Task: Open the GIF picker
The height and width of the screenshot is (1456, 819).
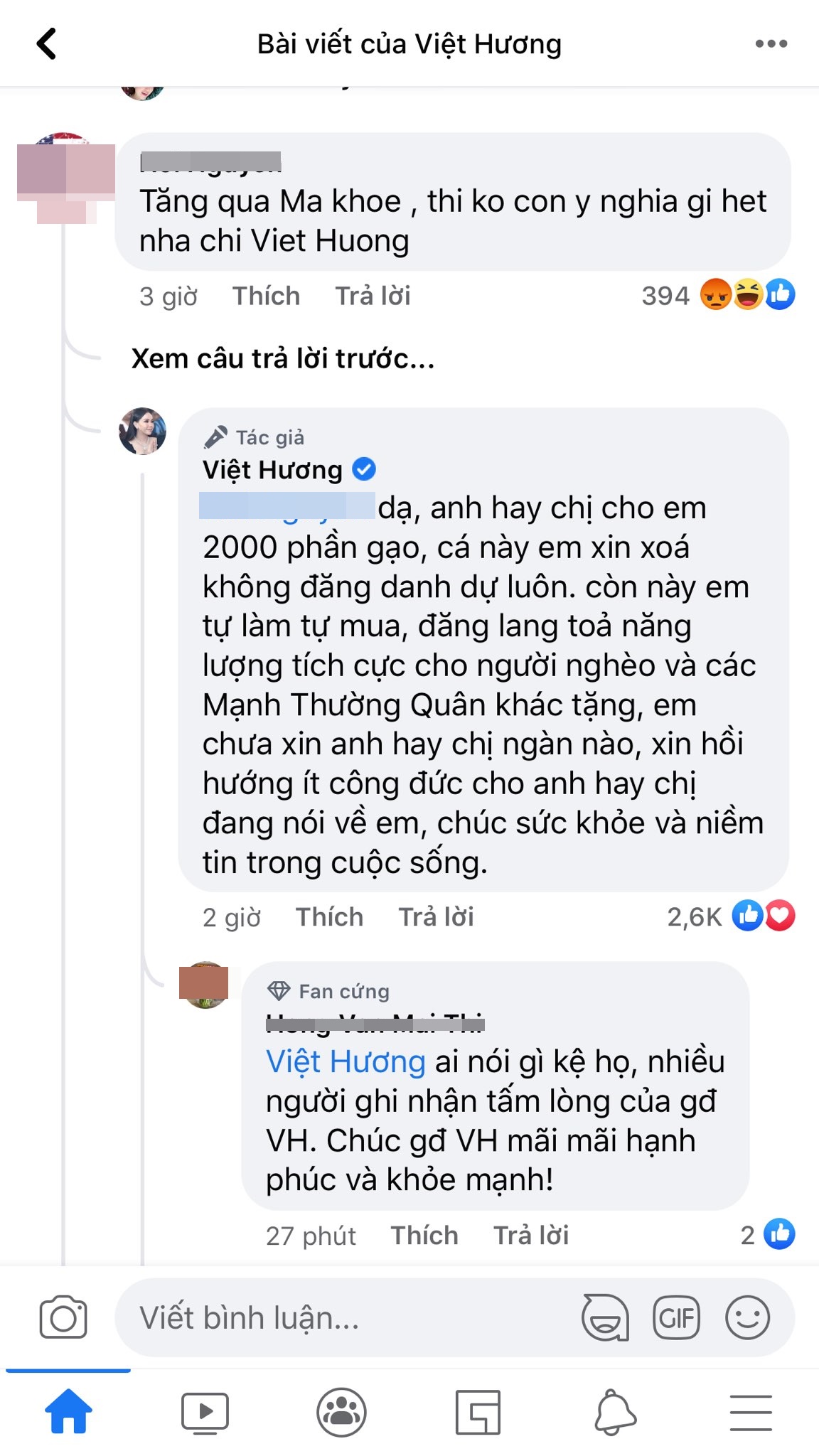Action: coord(676,1317)
